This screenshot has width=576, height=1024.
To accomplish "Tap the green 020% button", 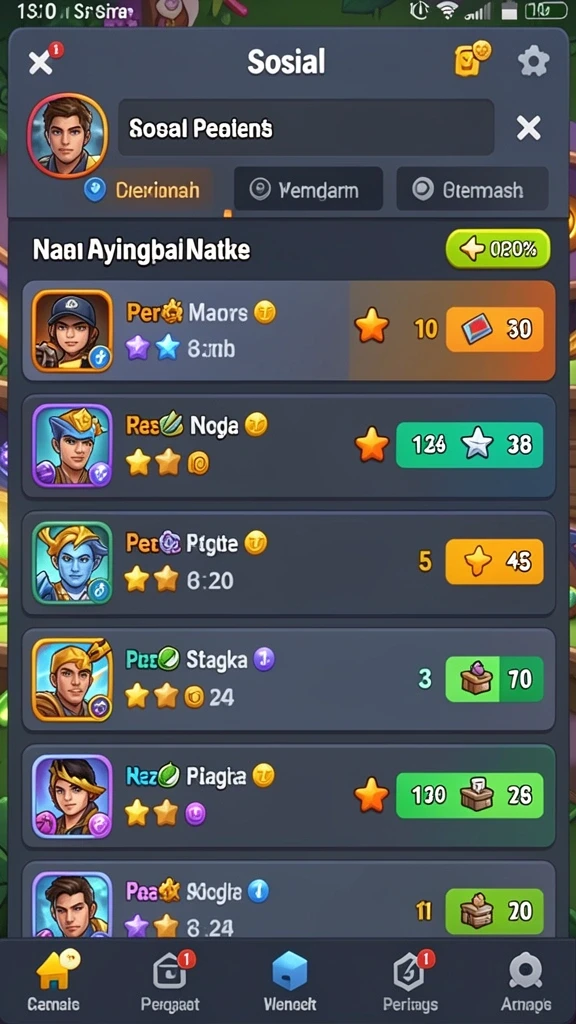I will pos(498,248).
